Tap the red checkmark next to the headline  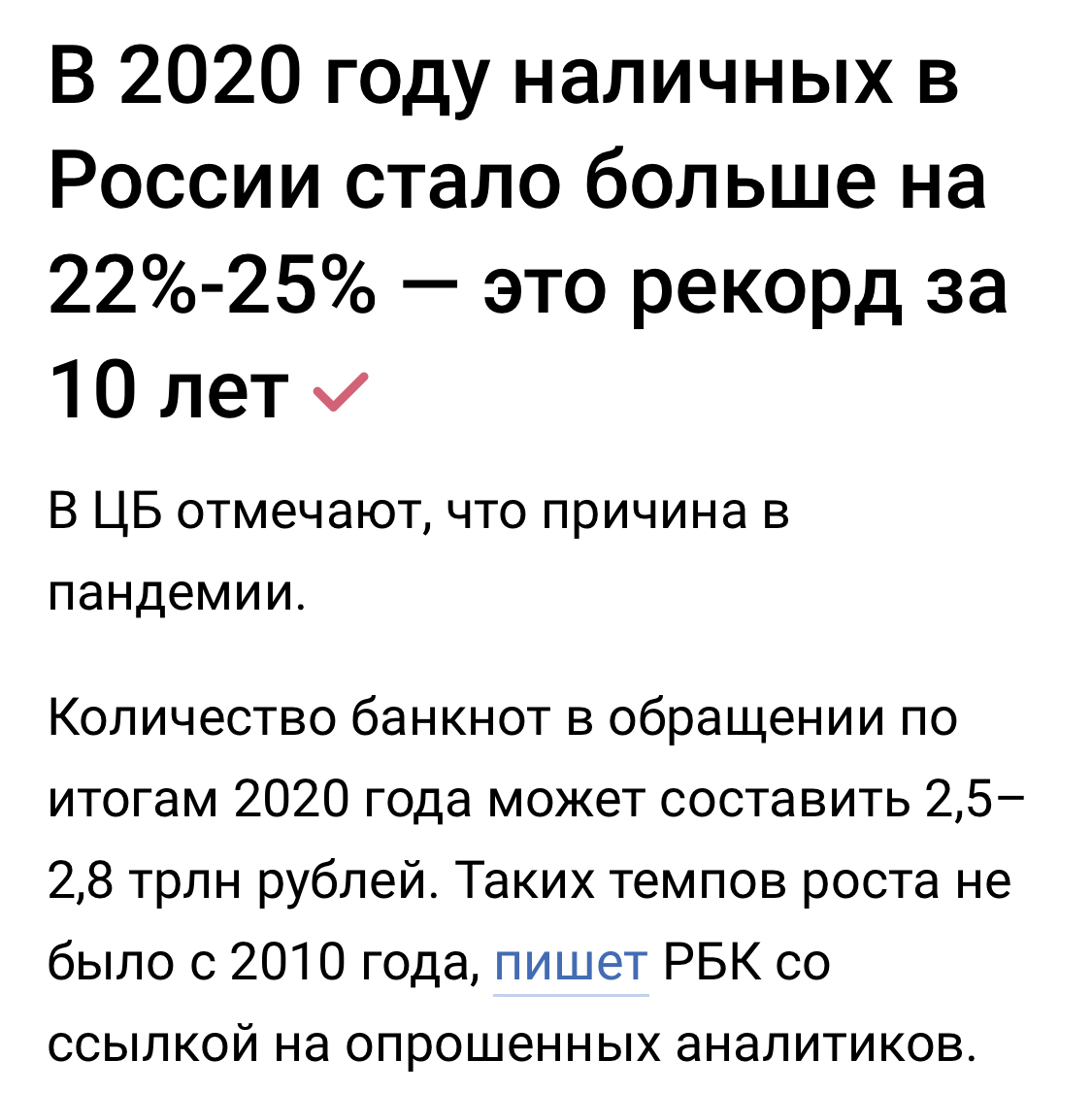(339, 393)
